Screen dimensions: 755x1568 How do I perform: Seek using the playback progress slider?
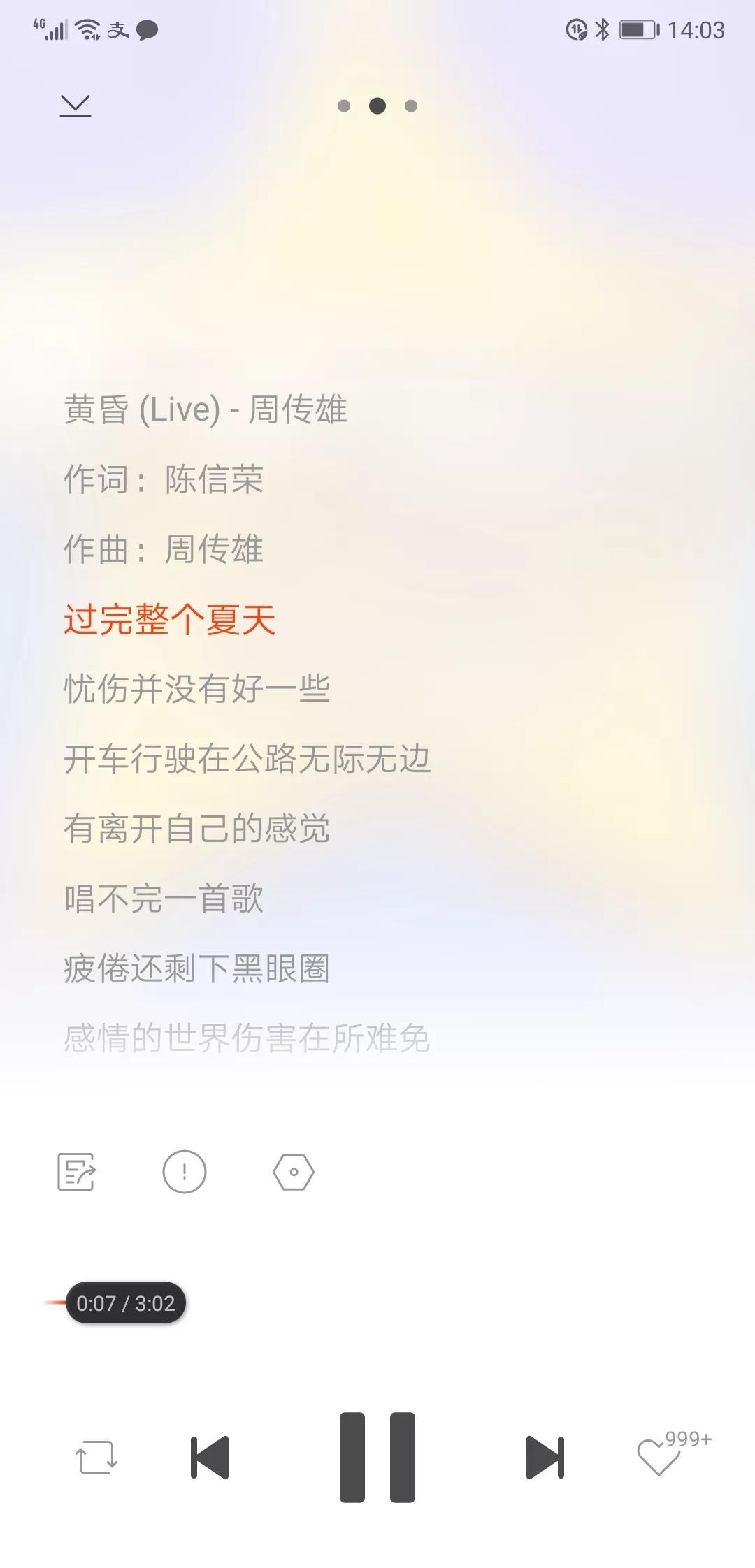point(377,1301)
